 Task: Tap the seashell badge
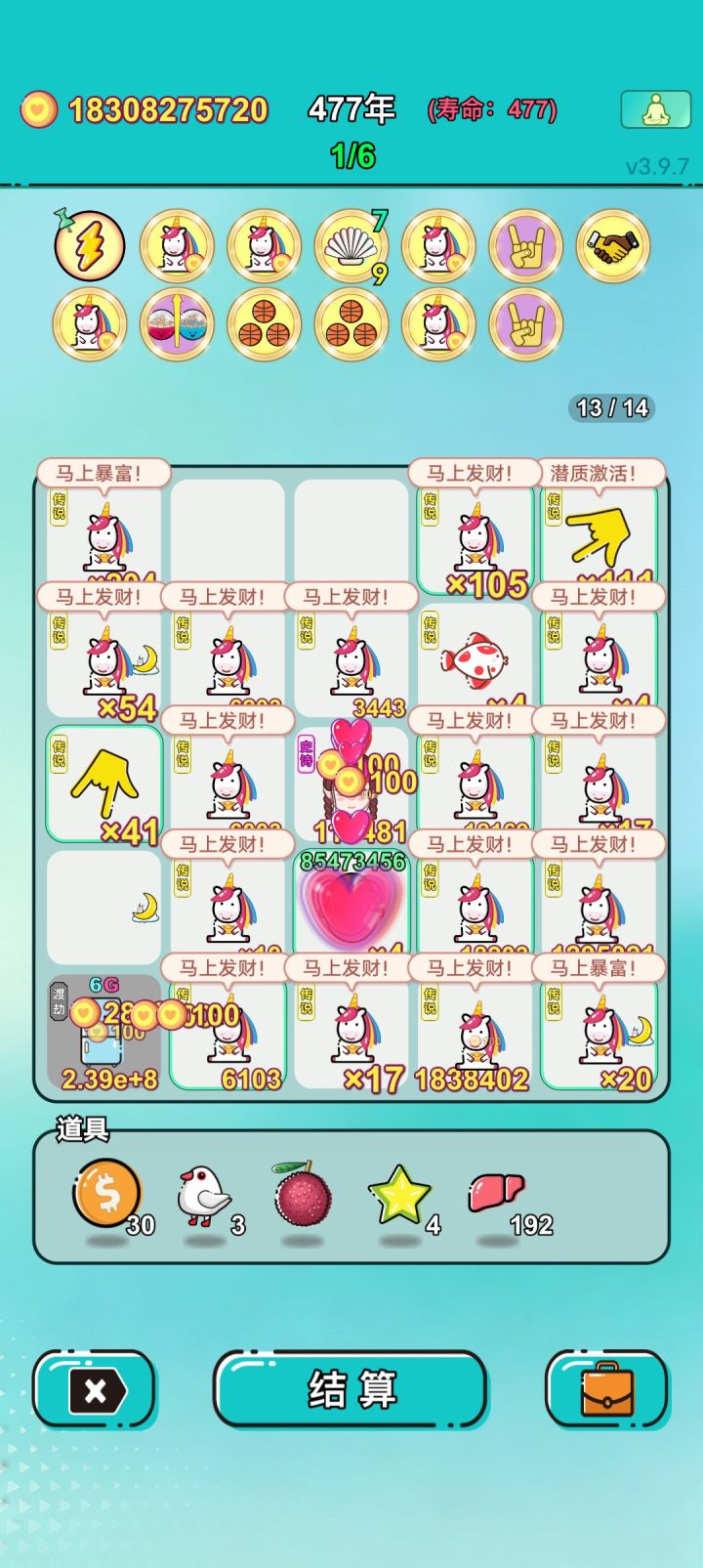click(351, 245)
